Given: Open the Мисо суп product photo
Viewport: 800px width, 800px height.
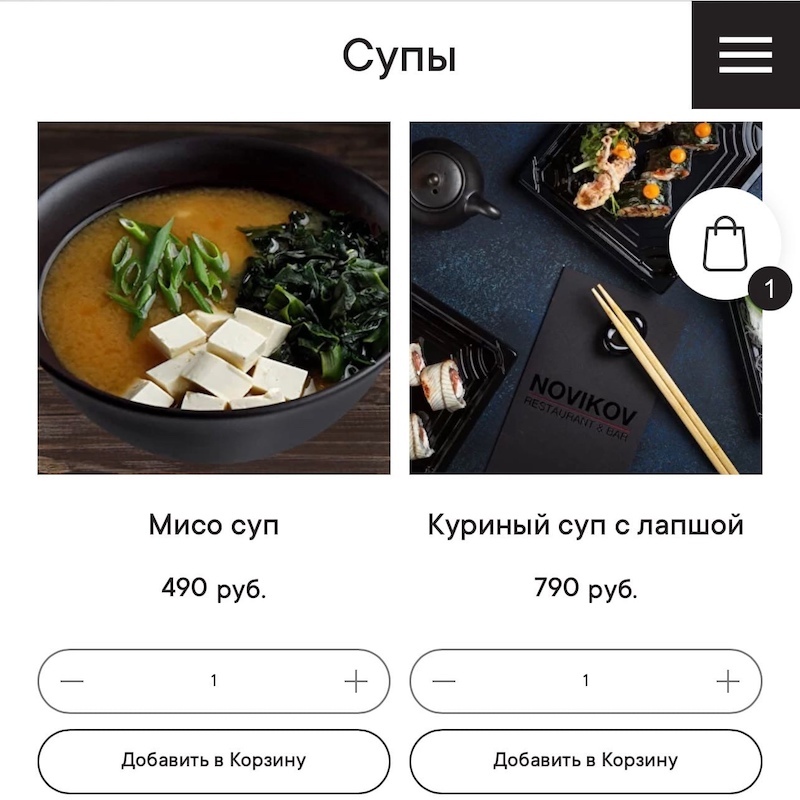Looking at the screenshot, I should pos(214,298).
